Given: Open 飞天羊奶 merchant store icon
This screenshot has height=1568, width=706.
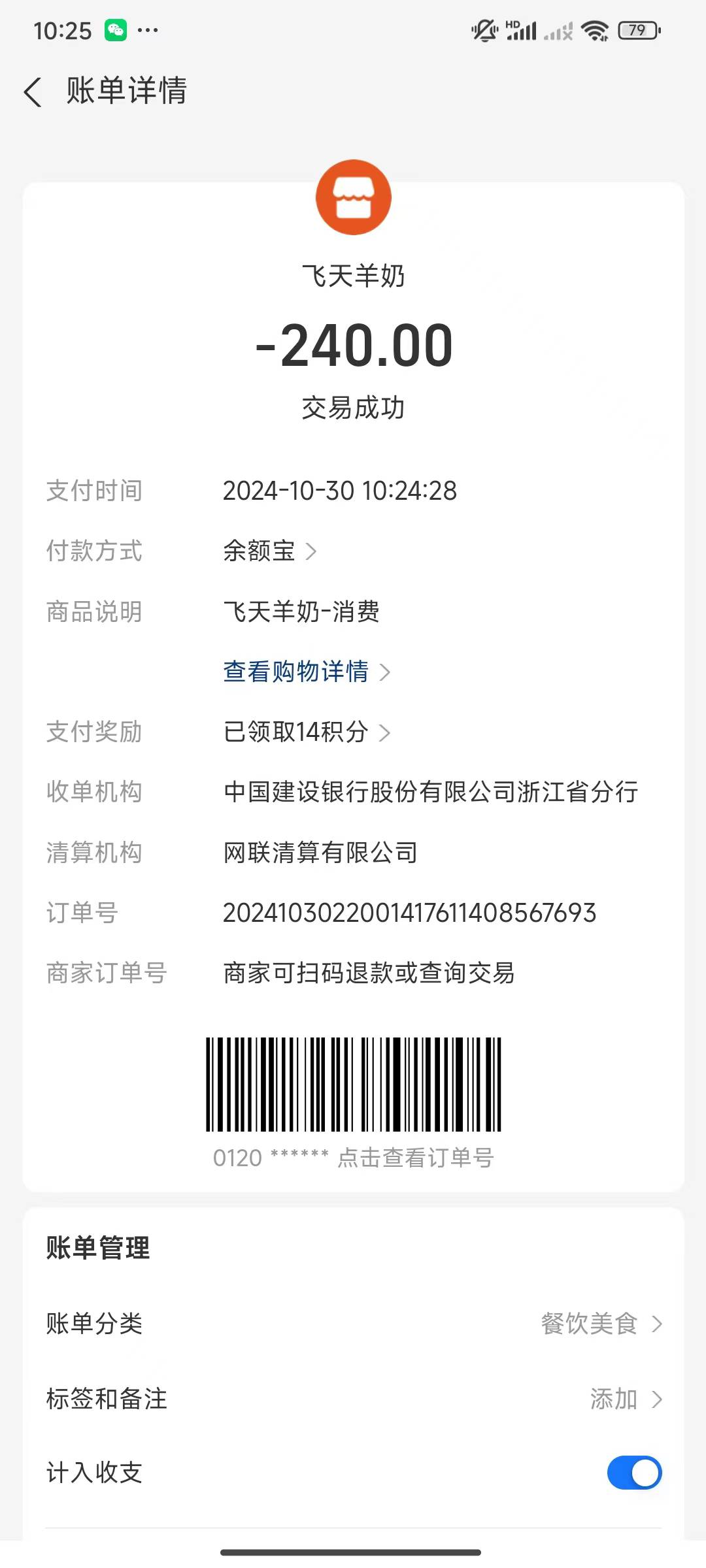Looking at the screenshot, I should (x=353, y=197).
